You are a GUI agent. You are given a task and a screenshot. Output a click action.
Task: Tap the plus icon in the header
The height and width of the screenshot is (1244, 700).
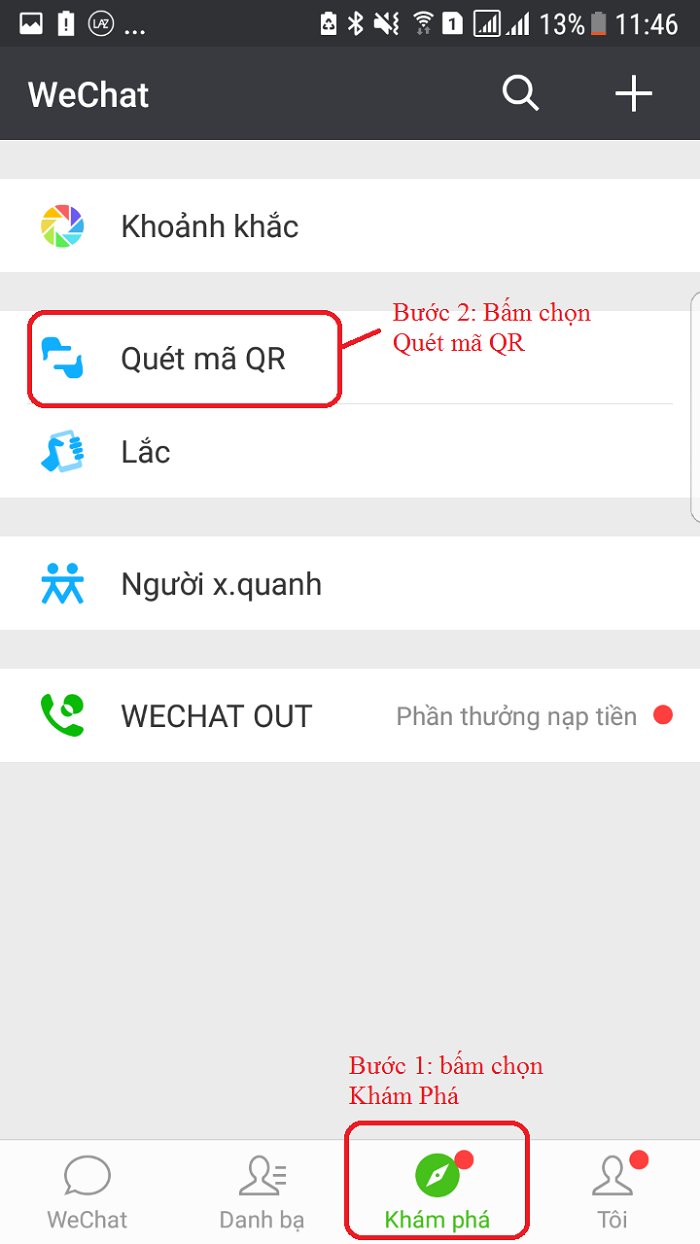pyautogui.click(x=633, y=94)
